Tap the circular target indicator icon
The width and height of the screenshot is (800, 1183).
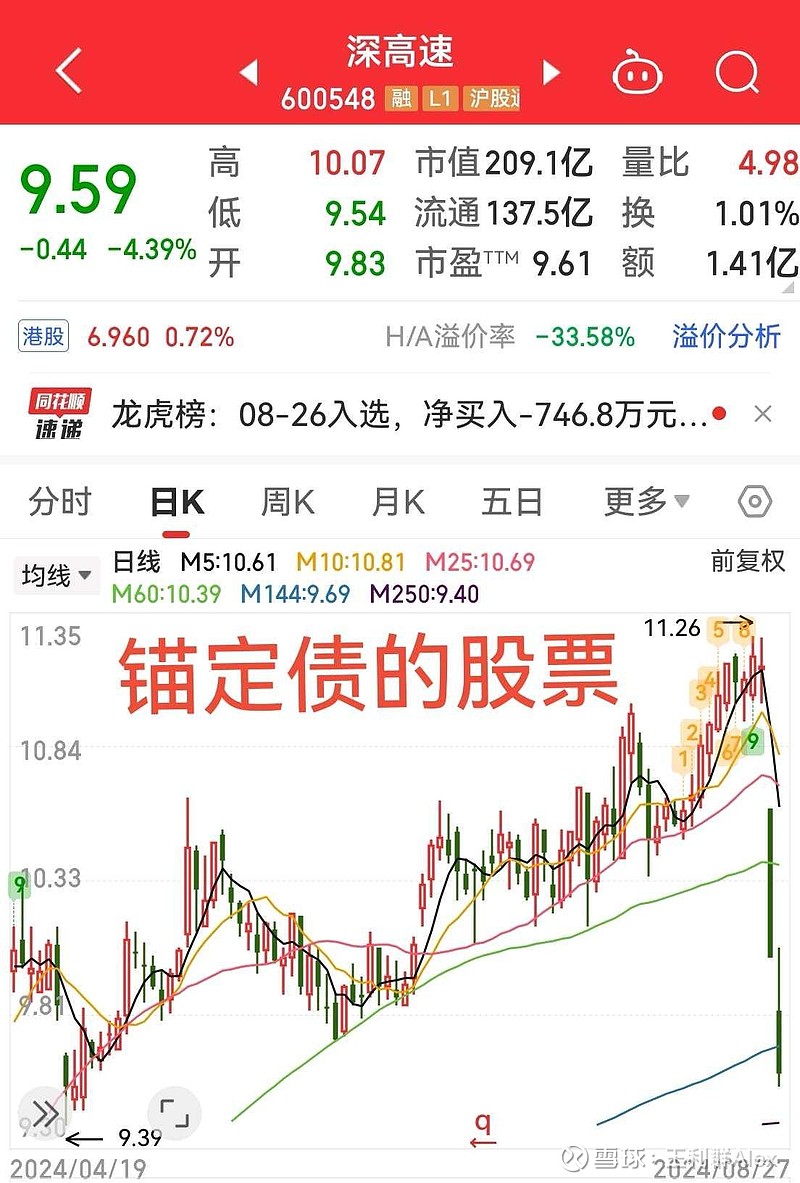pyautogui.click(x=757, y=503)
